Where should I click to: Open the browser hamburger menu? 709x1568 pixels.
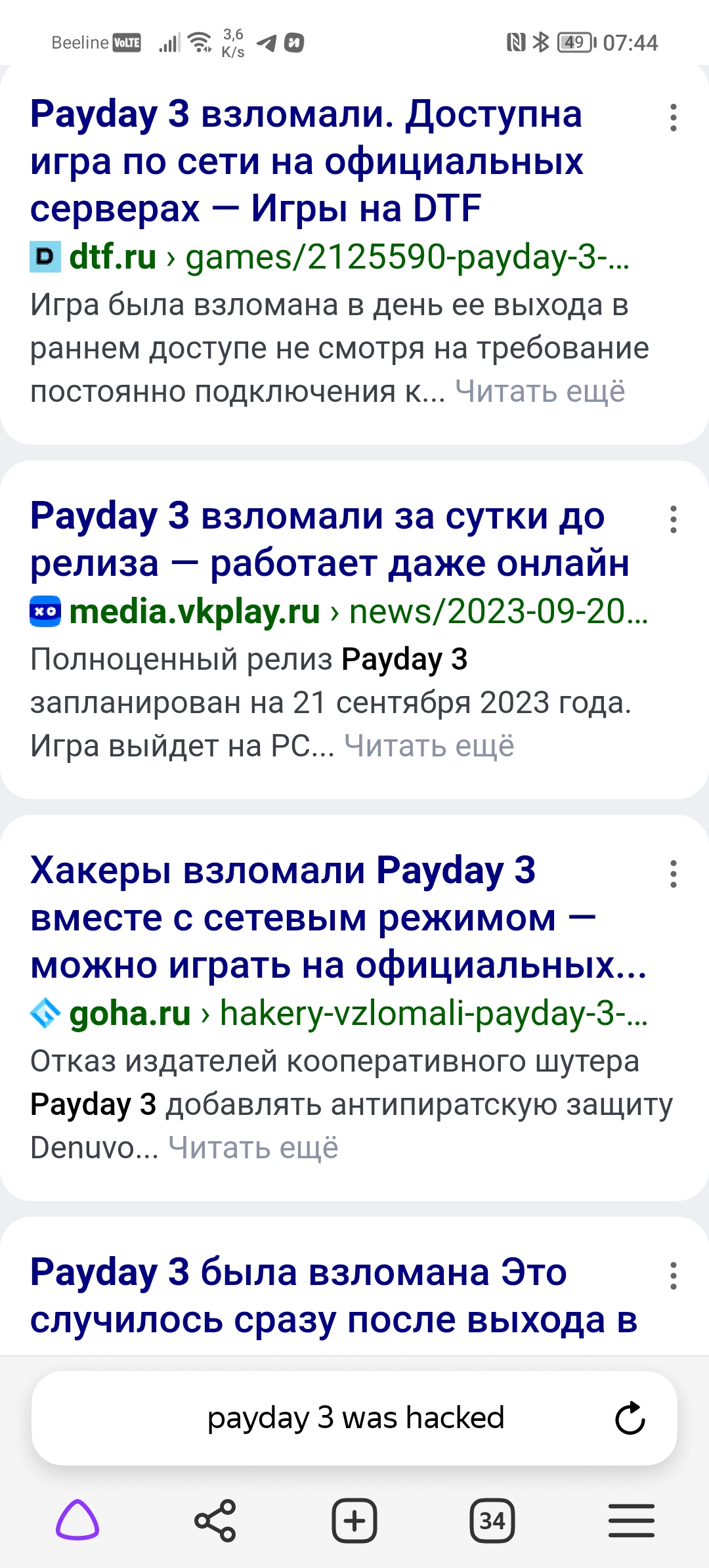click(x=631, y=1520)
